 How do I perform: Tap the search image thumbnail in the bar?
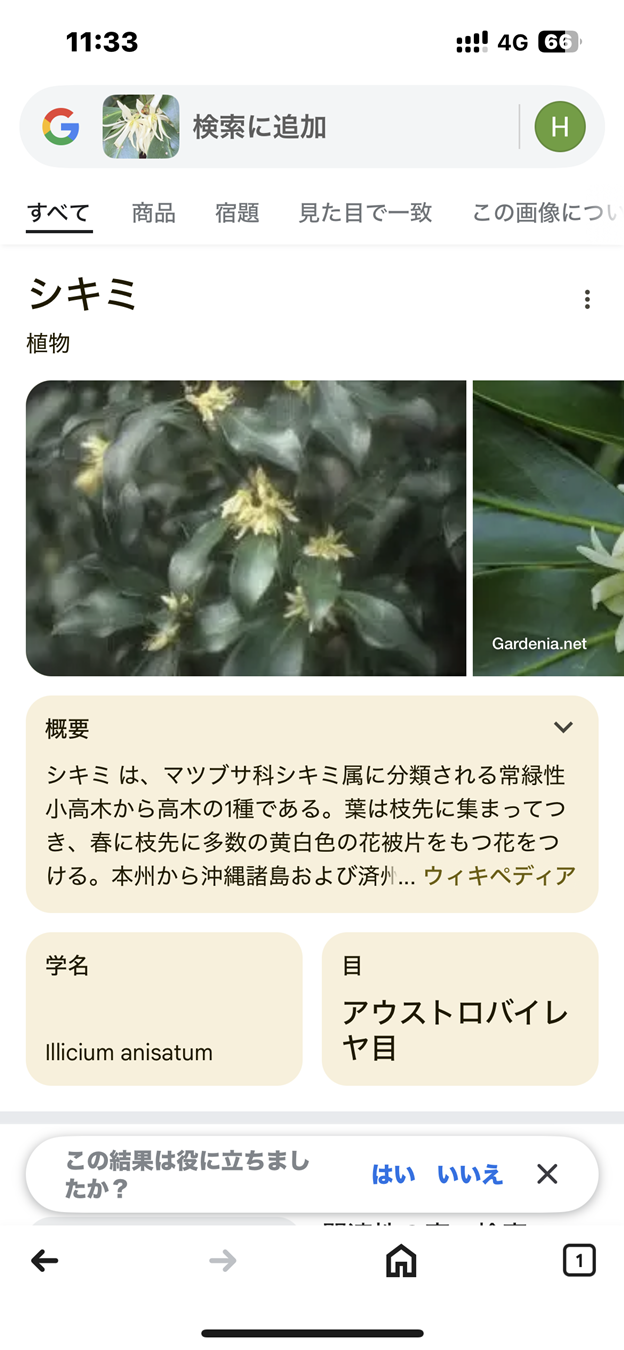click(x=141, y=127)
